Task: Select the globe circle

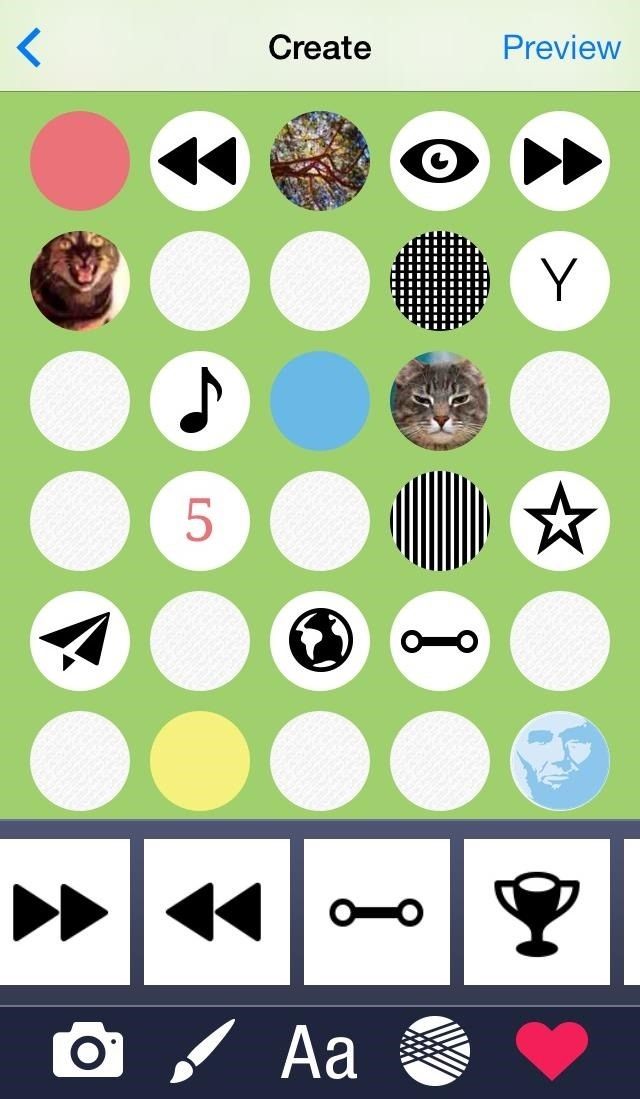Action: click(320, 641)
